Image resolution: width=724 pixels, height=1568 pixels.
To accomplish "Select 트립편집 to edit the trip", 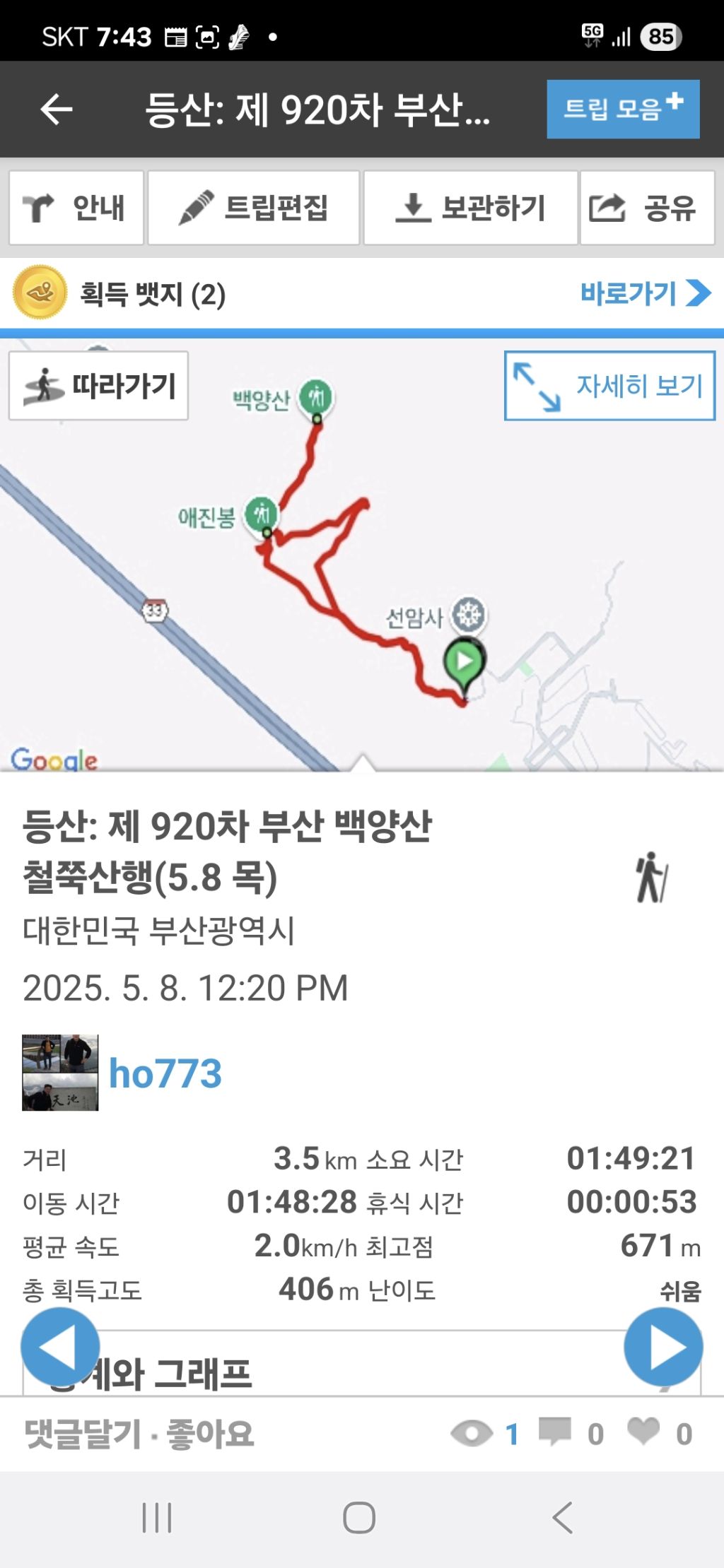I will [x=254, y=208].
